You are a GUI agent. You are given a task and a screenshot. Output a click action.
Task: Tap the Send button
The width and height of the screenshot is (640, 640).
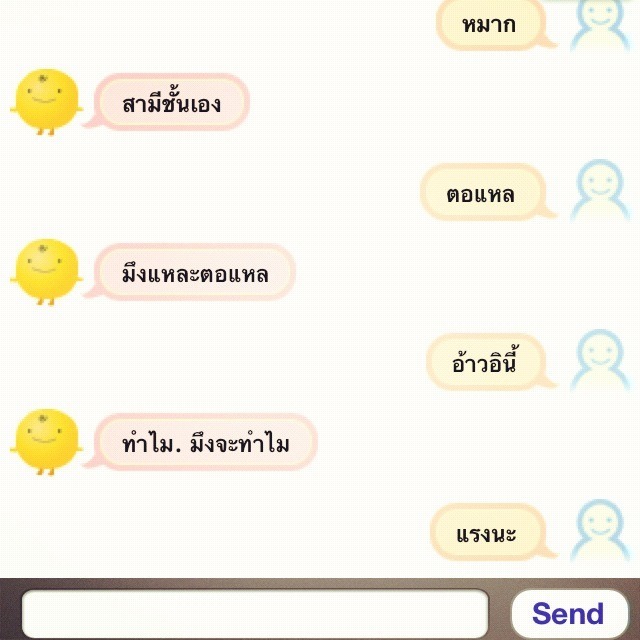568,613
